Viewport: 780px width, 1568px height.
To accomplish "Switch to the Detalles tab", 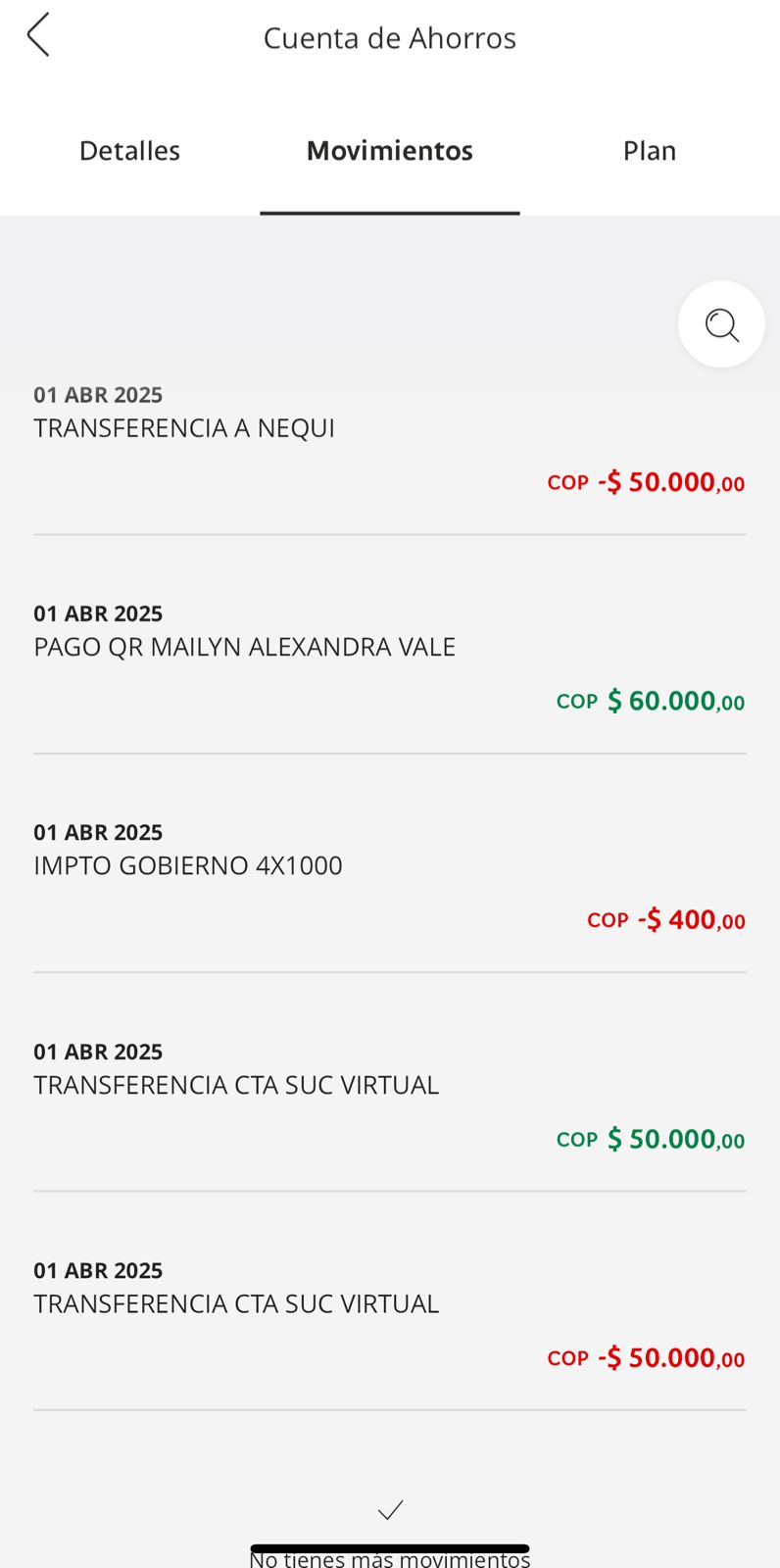I will pyautogui.click(x=129, y=151).
